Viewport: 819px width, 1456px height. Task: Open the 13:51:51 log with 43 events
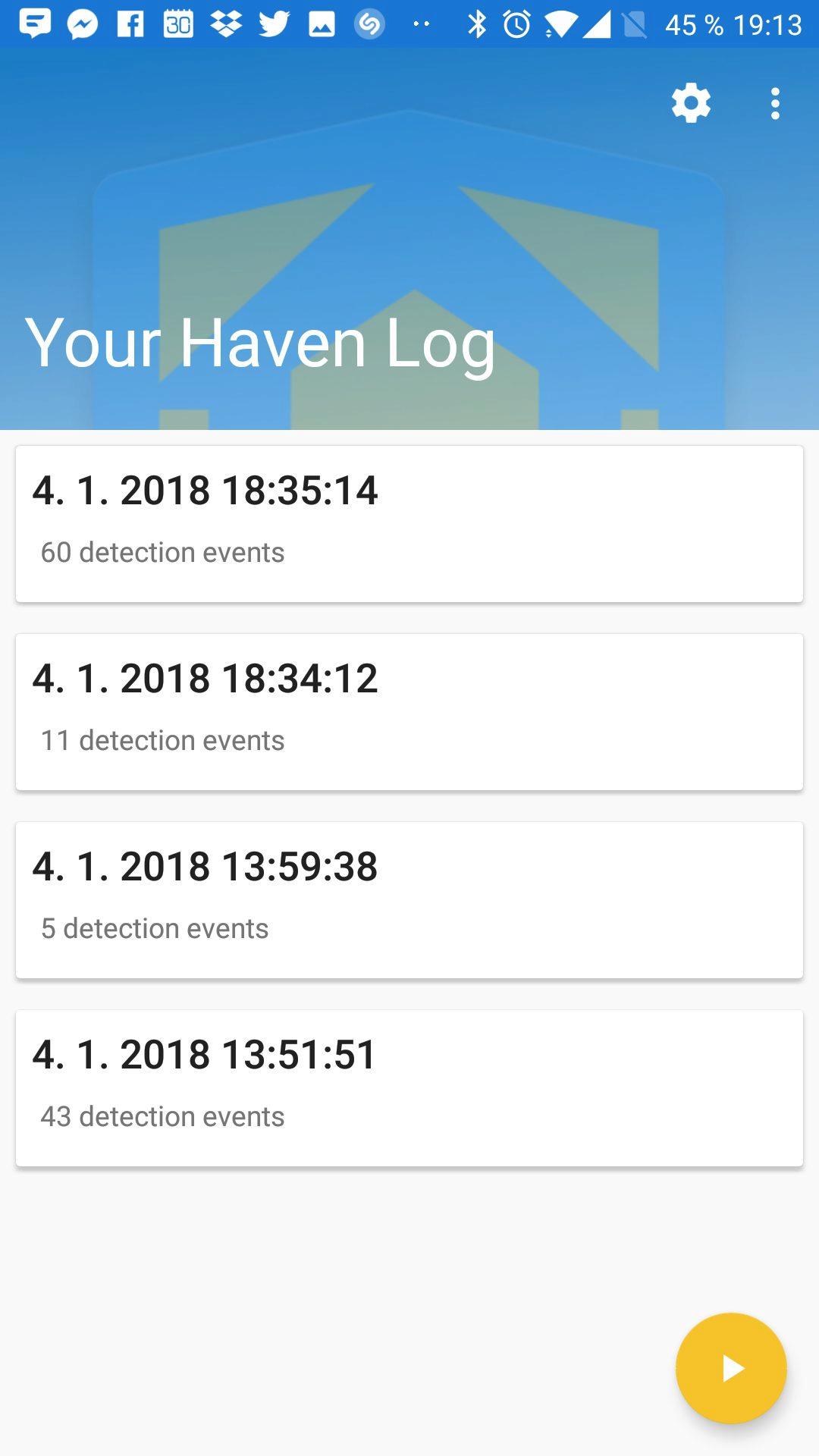[x=409, y=1088]
